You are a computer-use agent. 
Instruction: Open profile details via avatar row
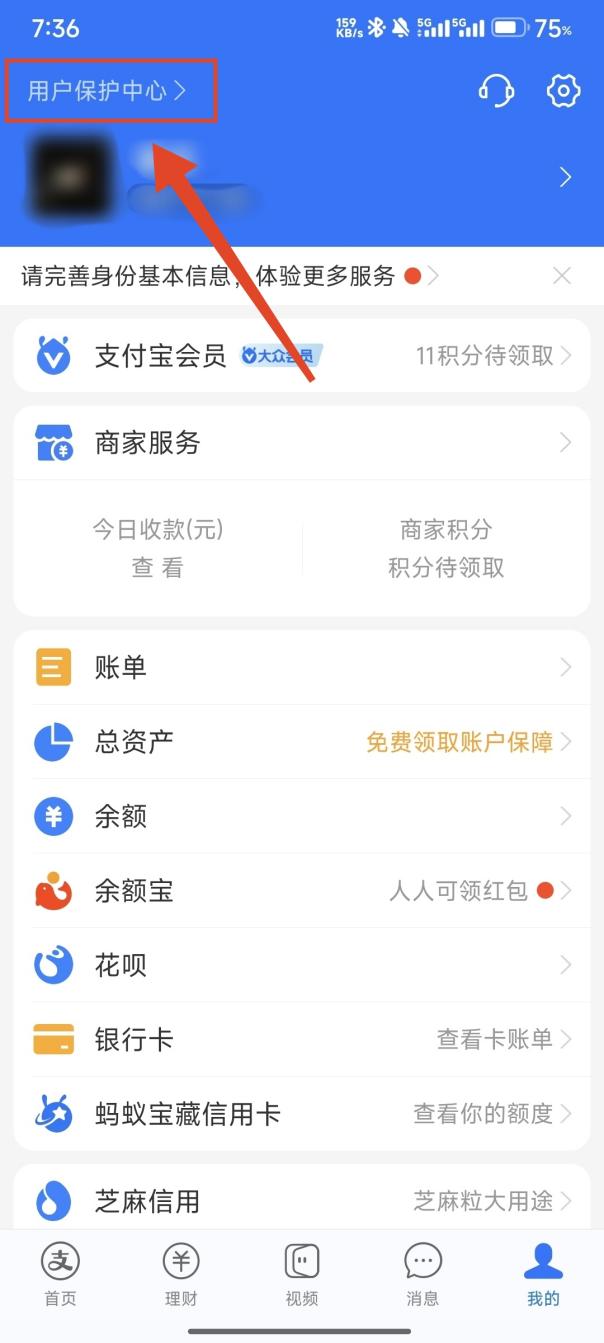pos(300,178)
